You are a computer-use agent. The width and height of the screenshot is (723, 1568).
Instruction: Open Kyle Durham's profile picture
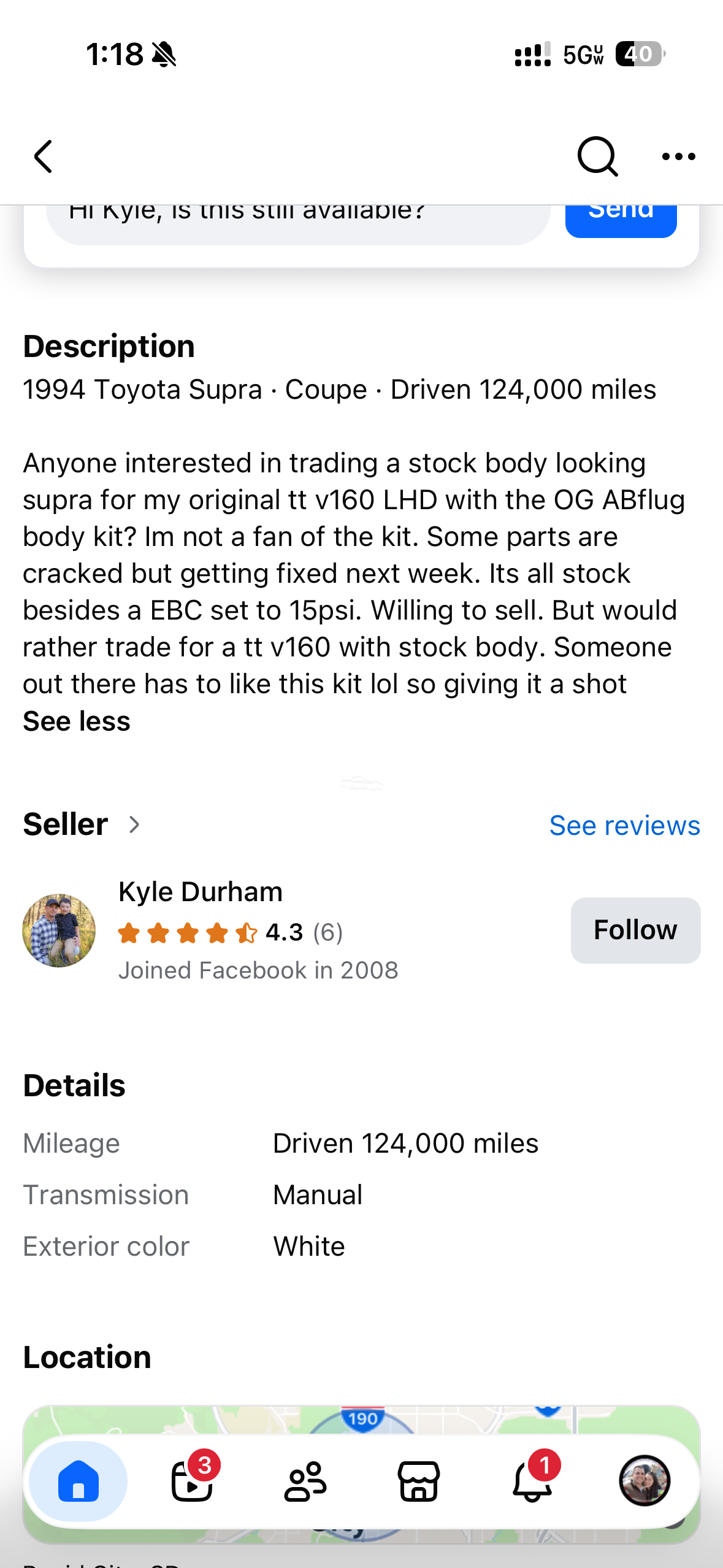(59, 930)
